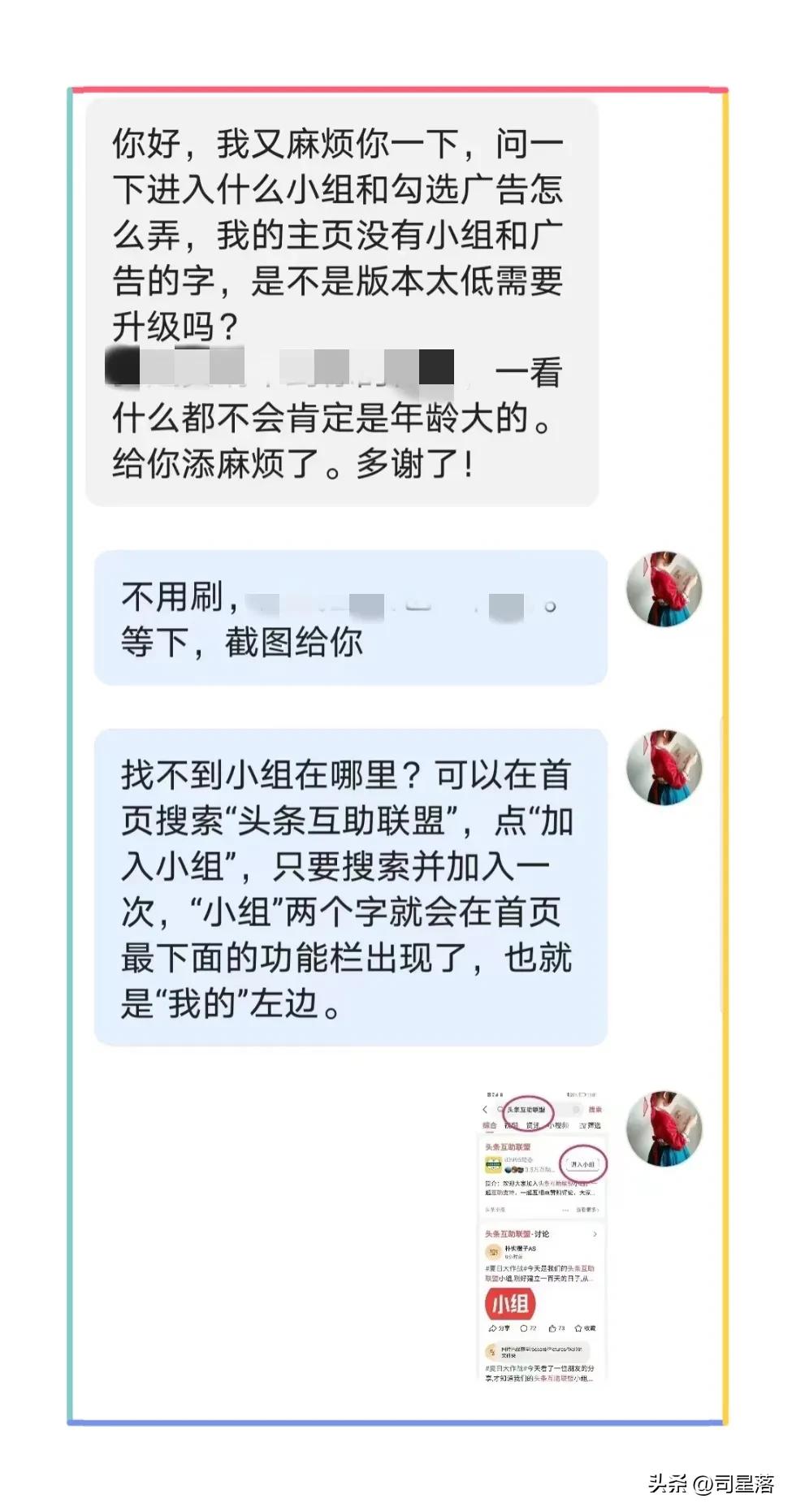This screenshot has height=1512, width=792.
Task: Tap the share (分享) icon on the post
Action: point(495,1327)
